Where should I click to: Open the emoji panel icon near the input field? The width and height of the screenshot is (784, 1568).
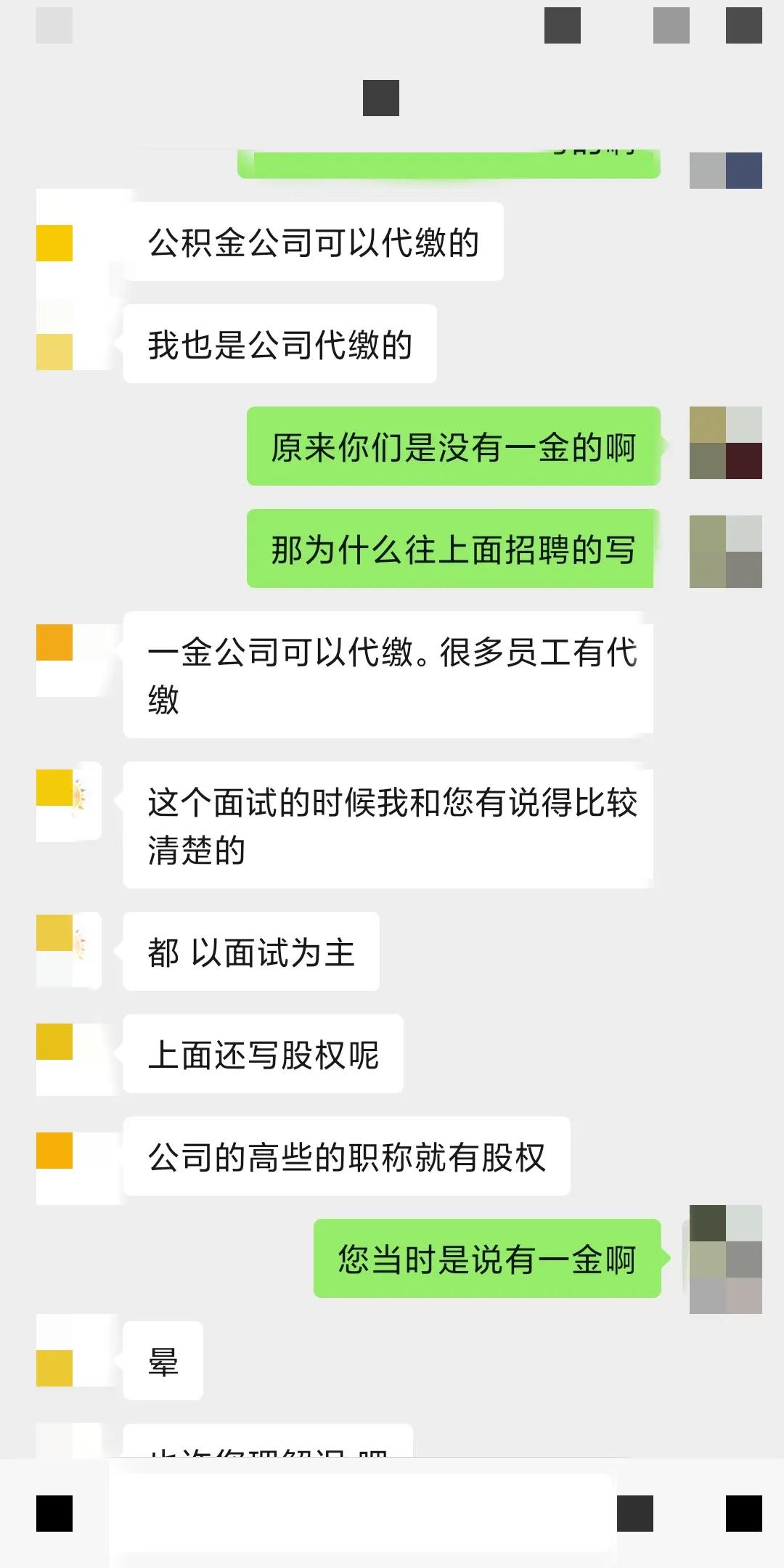[635, 1514]
